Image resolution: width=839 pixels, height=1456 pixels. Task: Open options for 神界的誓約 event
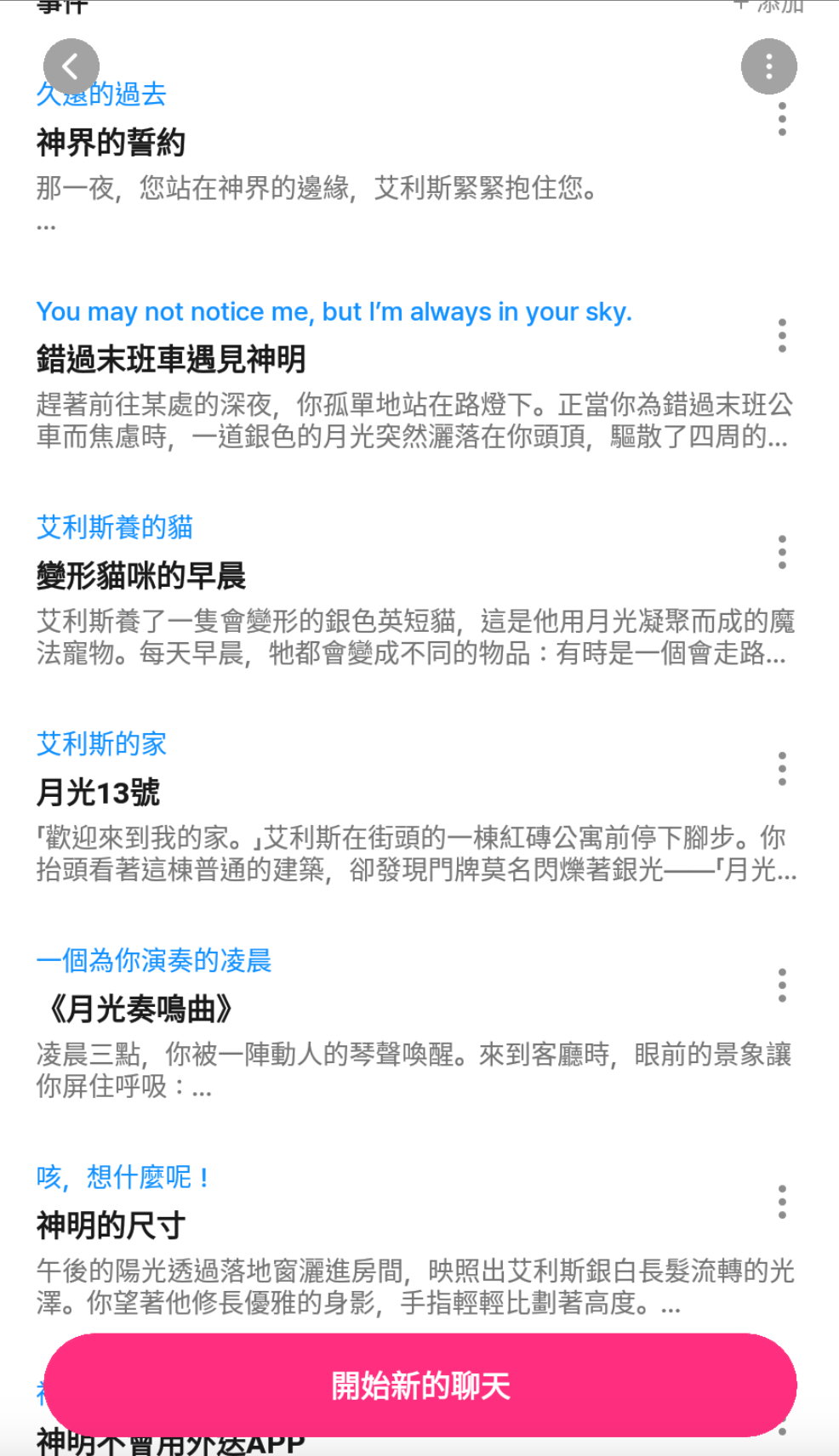[782, 119]
